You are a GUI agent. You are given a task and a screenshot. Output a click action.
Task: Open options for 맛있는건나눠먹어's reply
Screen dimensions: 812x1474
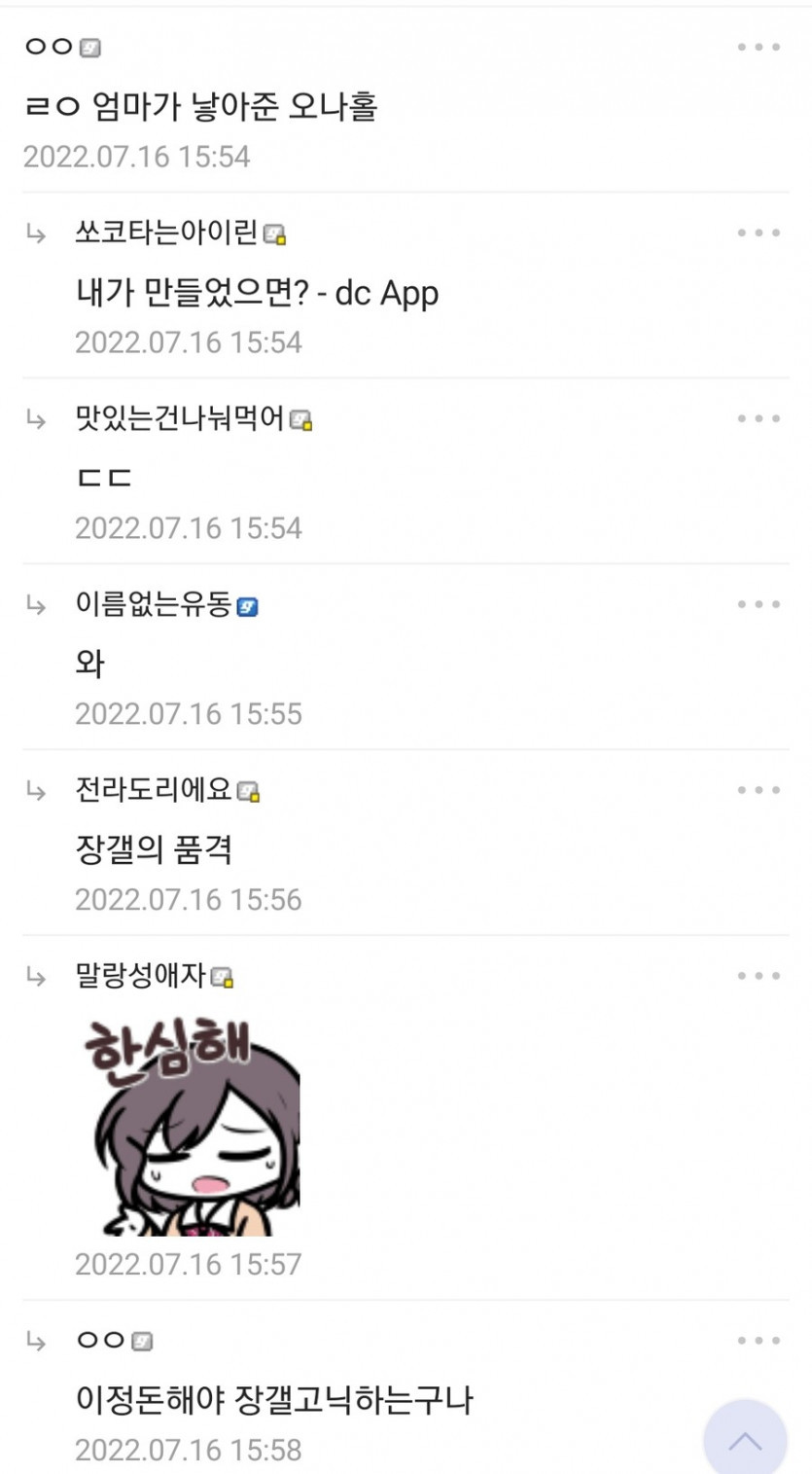[x=759, y=418]
